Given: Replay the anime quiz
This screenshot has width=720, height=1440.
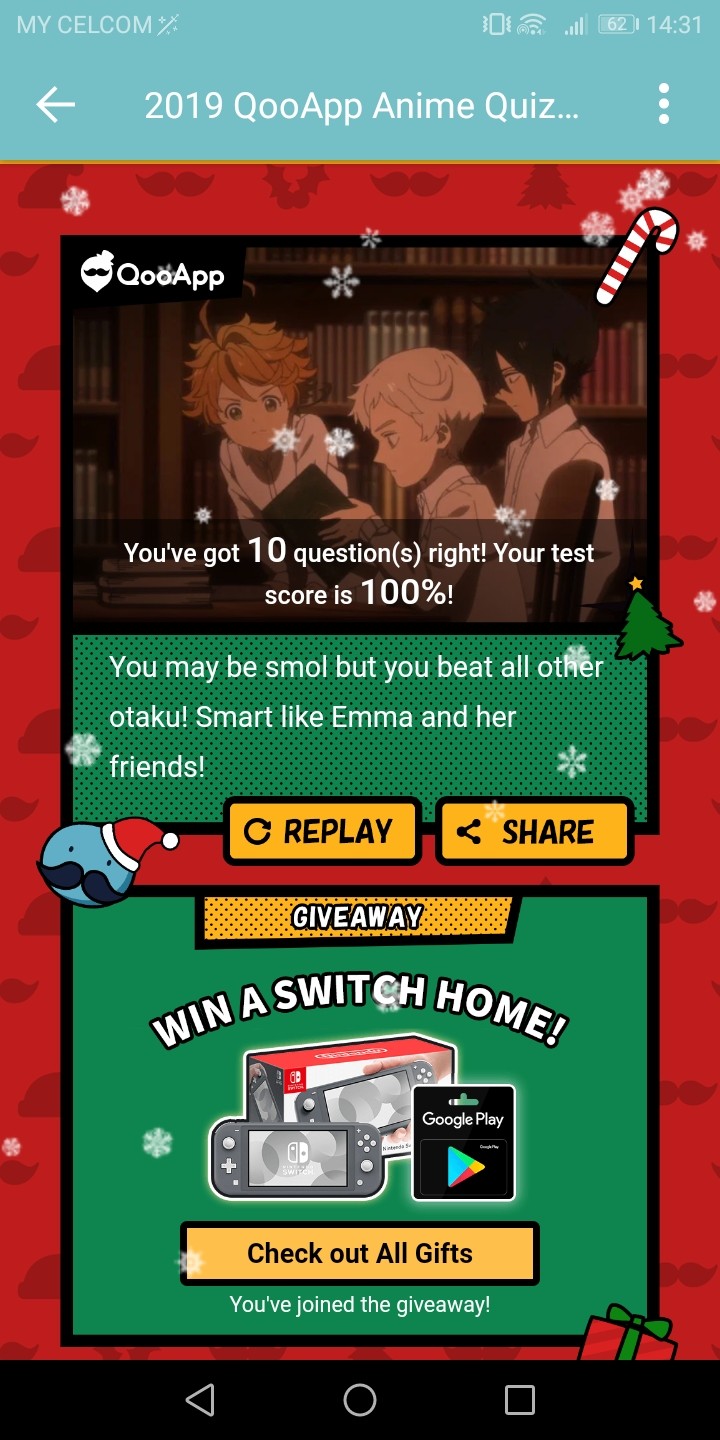Looking at the screenshot, I should (322, 831).
